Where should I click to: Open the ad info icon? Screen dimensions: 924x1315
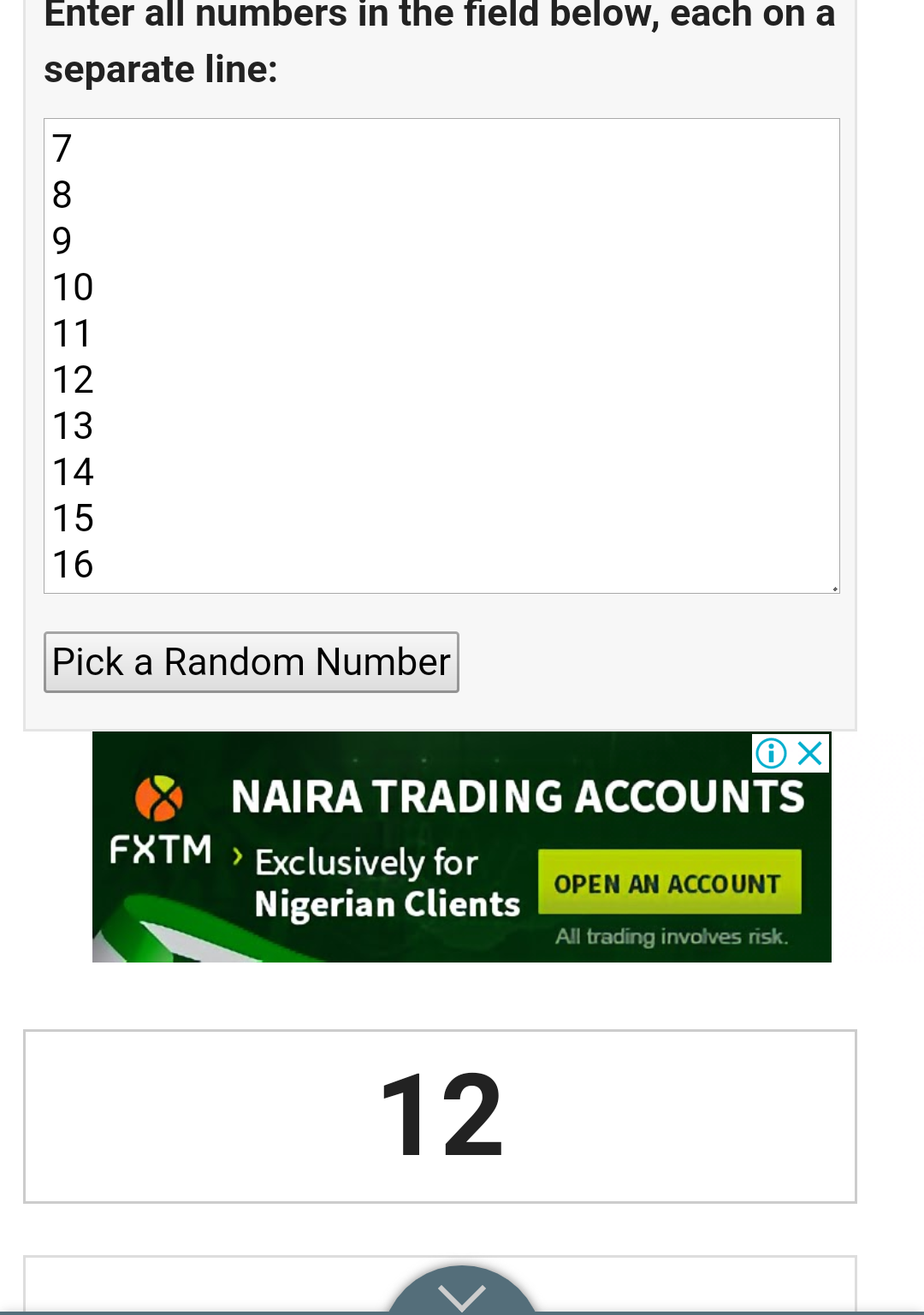[x=771, y=753]
